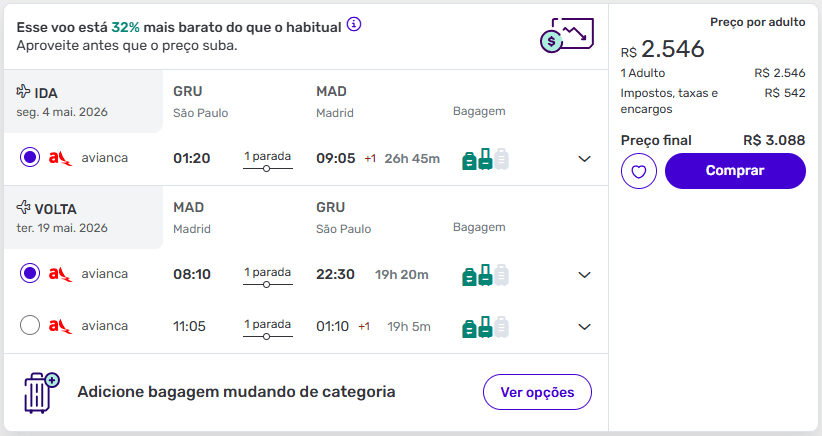822x436 pixels.
Task: Tap the Ver opções baggage button
Action: point(537,392)
